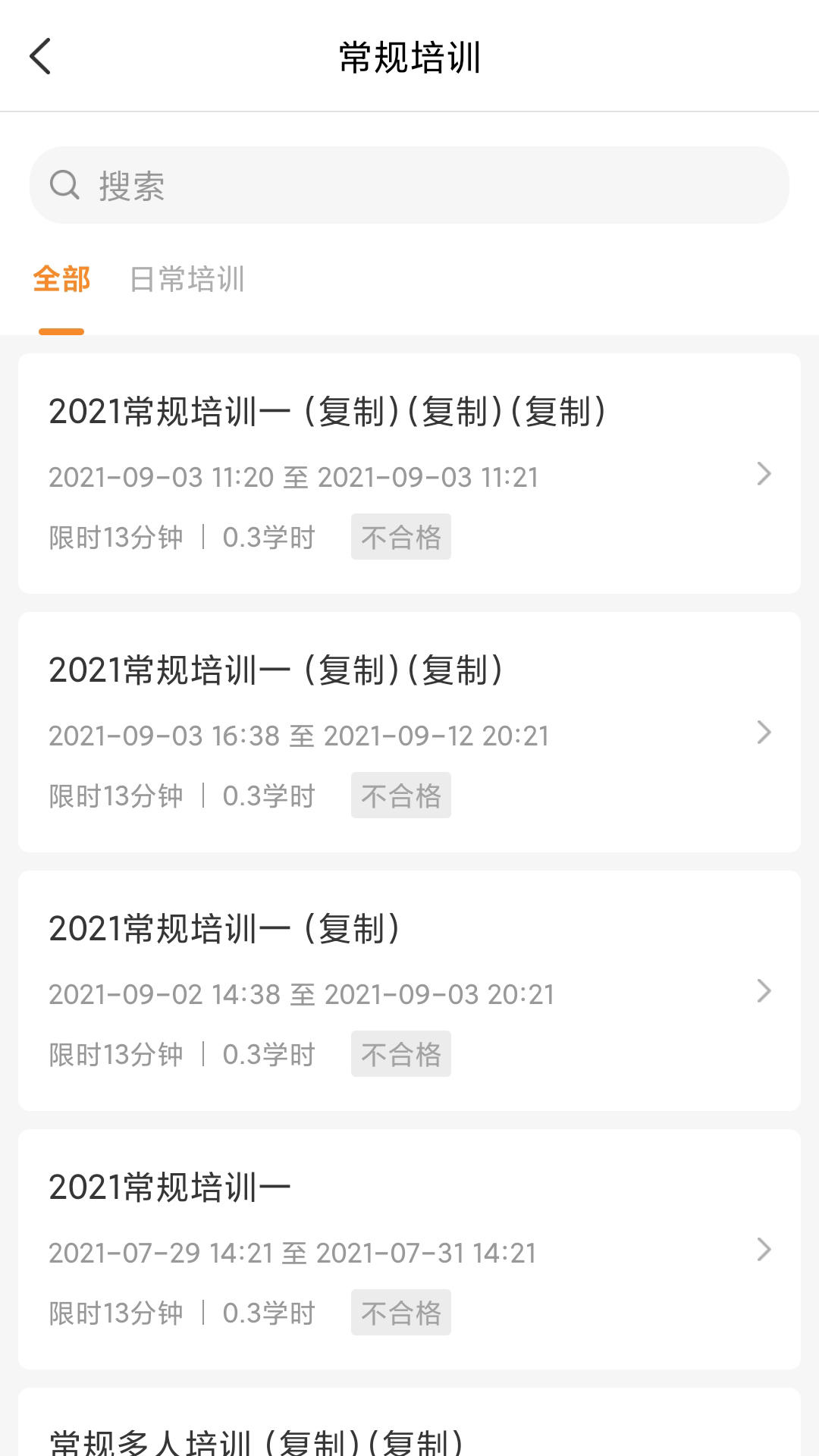Click the orange underline below 全部

click(61, 331)
